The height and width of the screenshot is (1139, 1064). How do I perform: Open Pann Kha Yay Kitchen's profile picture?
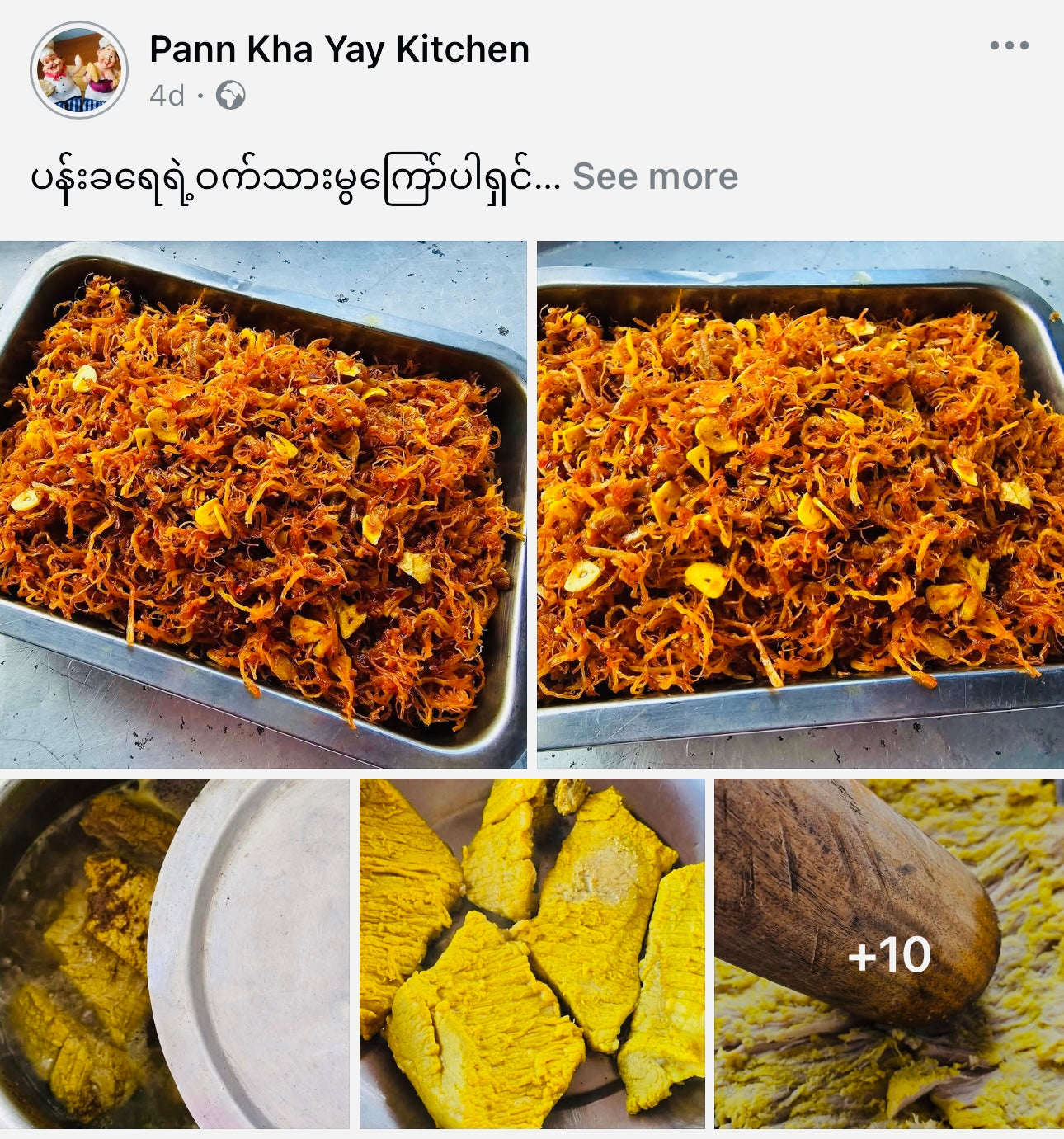point(79,70)
